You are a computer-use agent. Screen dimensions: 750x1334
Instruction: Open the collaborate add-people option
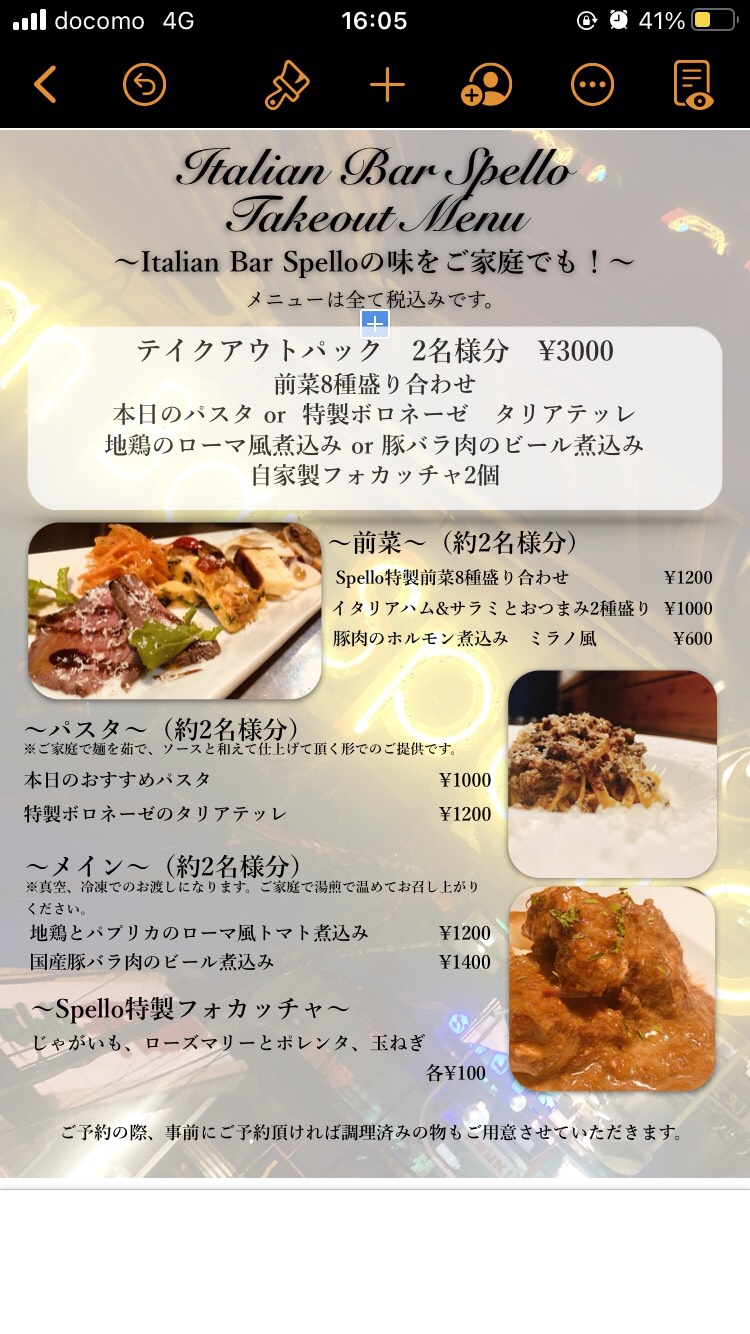[487, 85]
